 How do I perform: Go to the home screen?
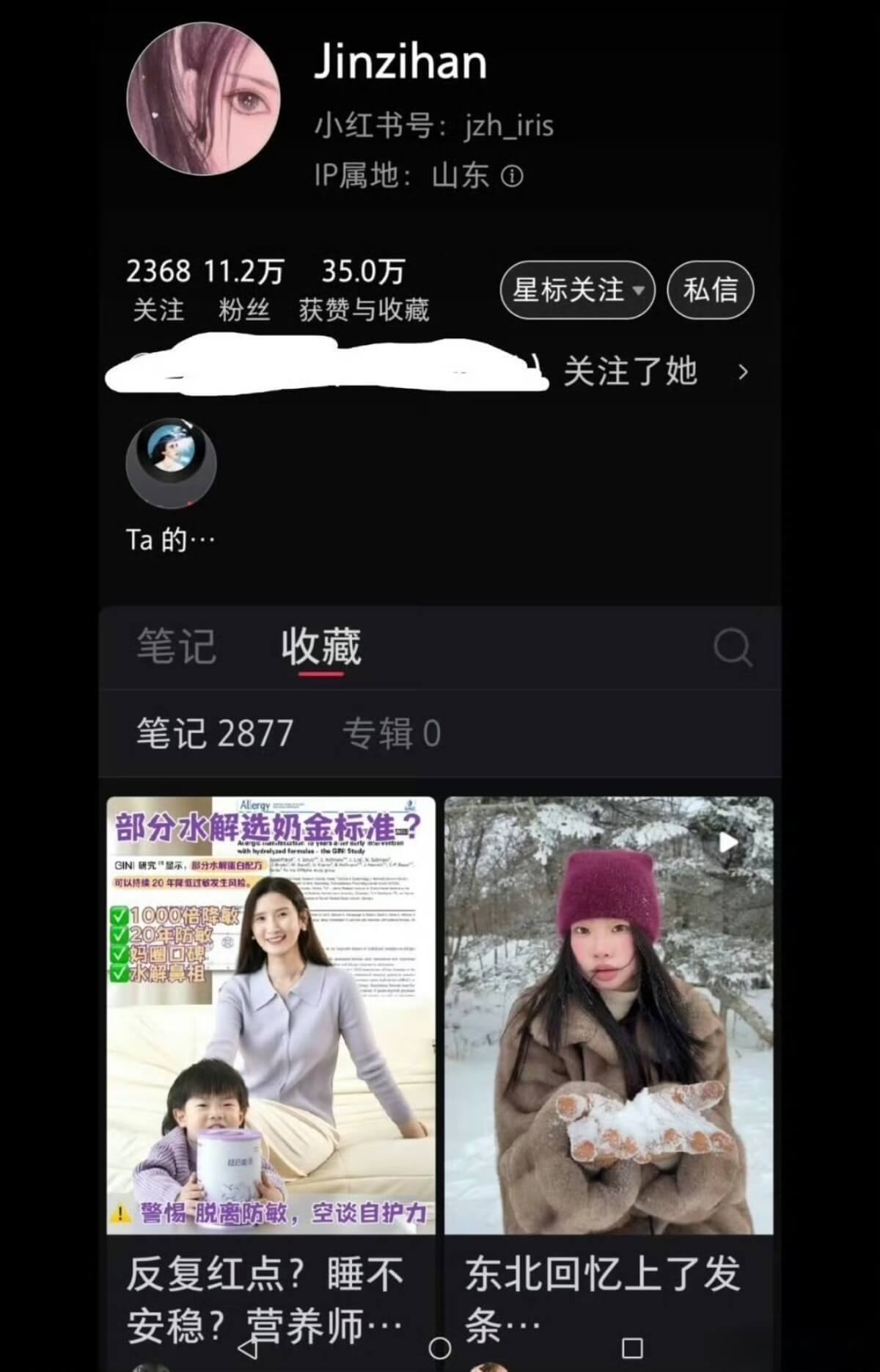click(439, 1348)
